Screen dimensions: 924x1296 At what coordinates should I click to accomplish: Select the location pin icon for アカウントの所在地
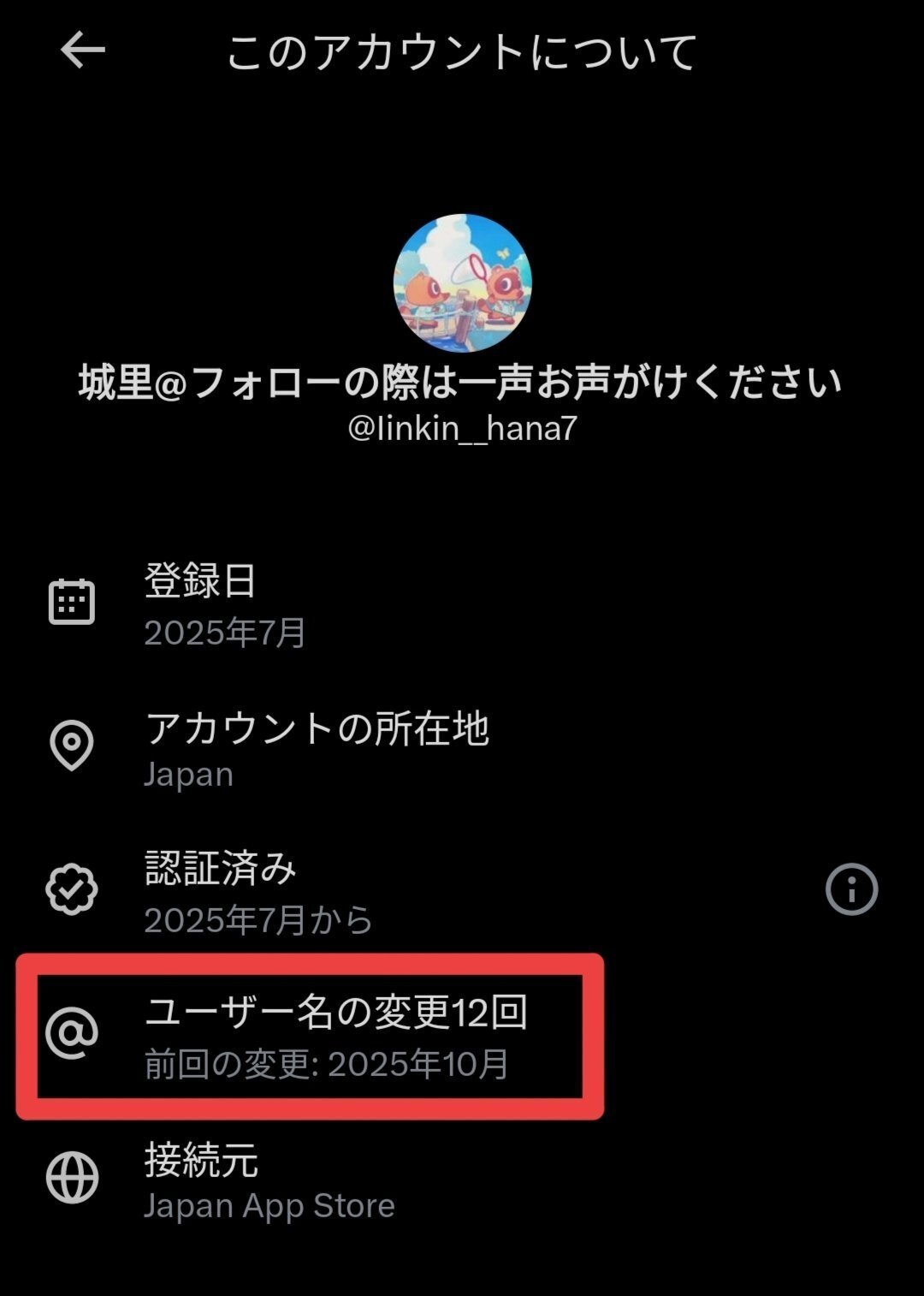pos(74,744)
